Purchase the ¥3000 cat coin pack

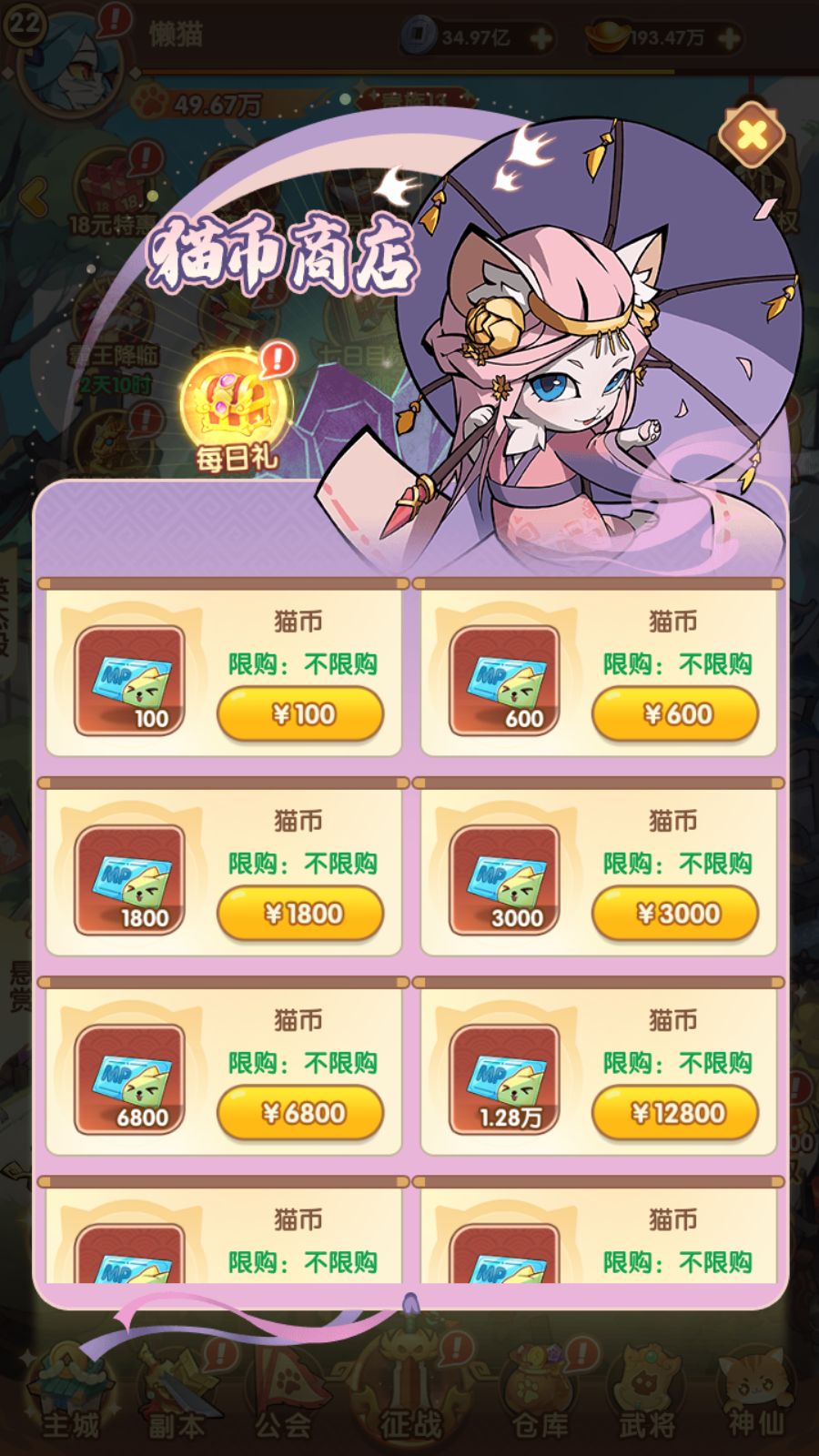coord(675,914)
